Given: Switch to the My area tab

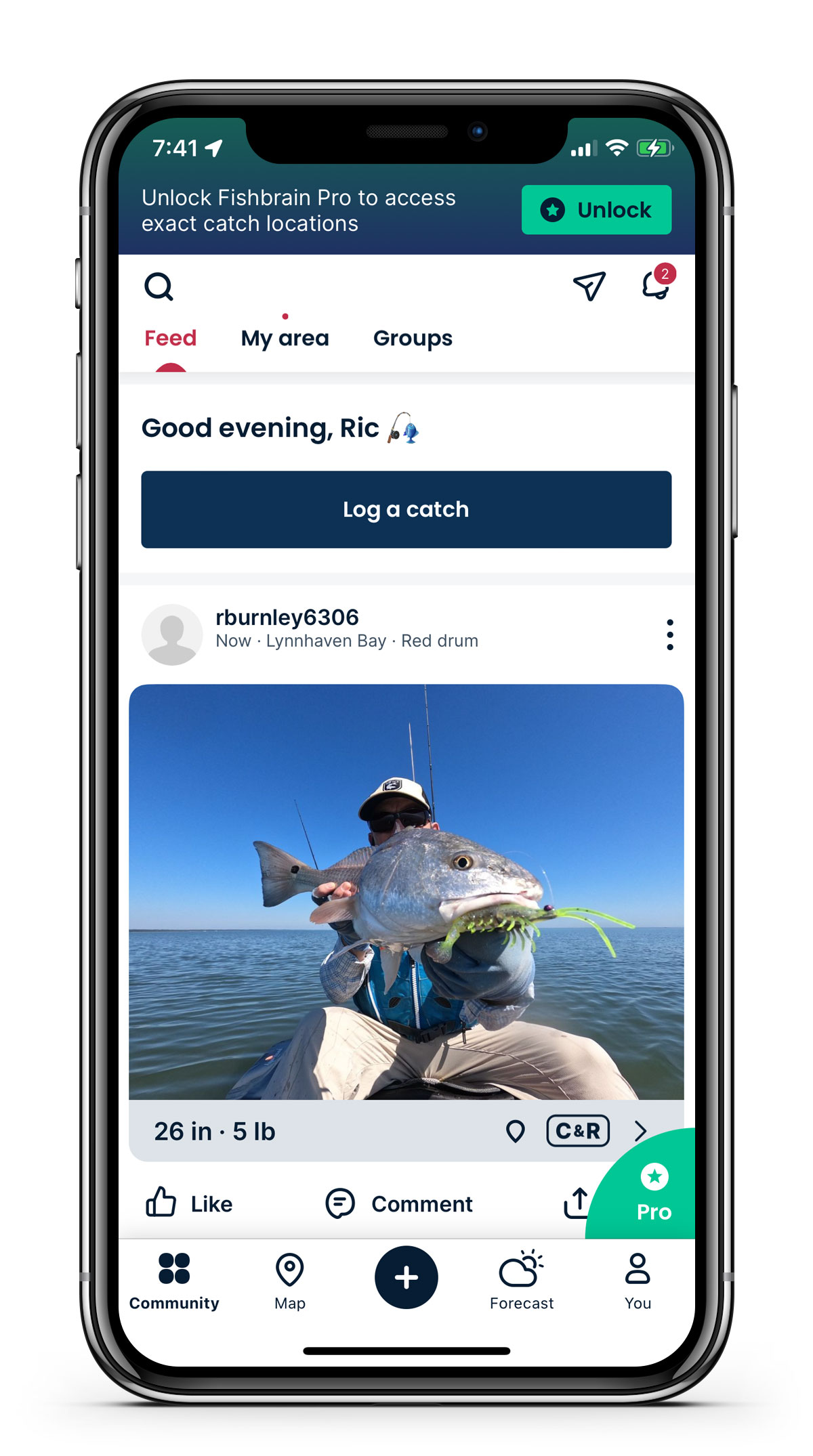Looking at the screenshot, I should (285, 338).
